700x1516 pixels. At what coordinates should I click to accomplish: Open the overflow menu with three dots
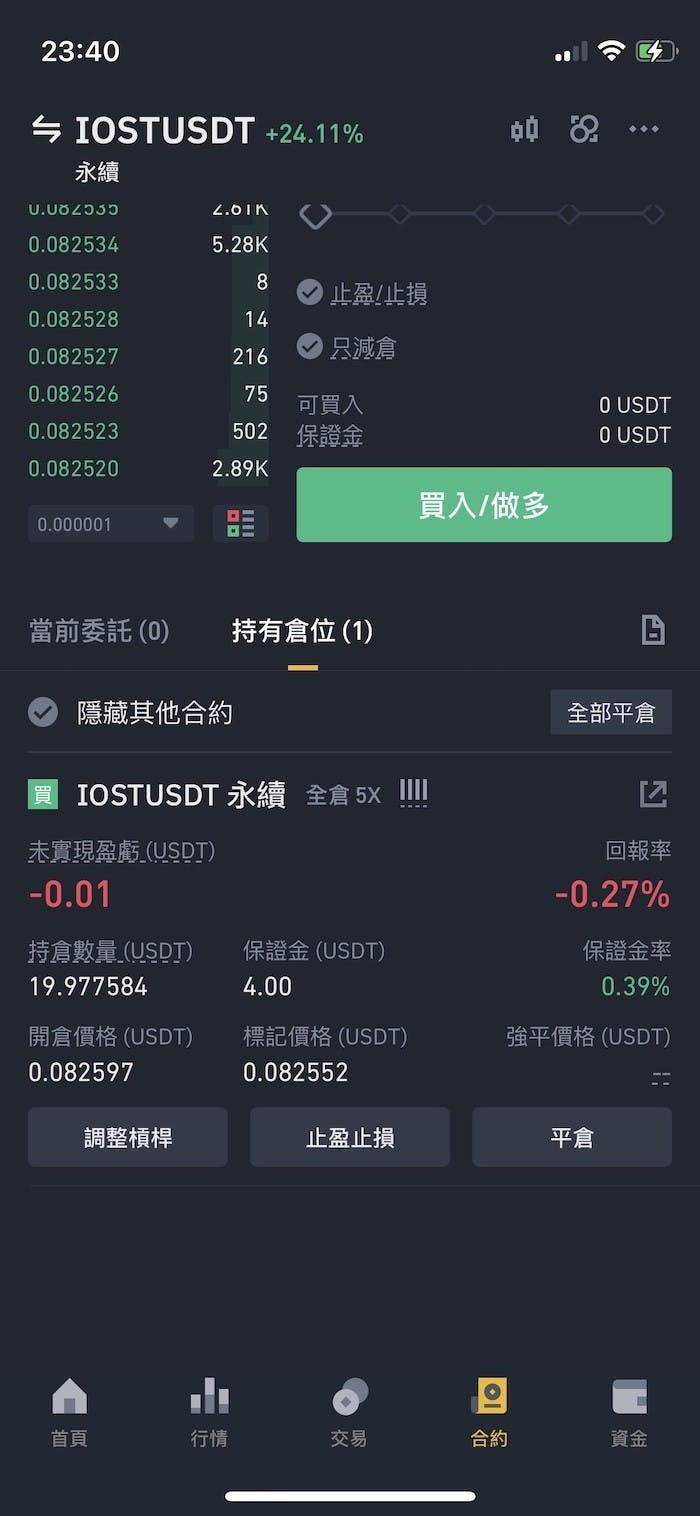click(643, 130)
